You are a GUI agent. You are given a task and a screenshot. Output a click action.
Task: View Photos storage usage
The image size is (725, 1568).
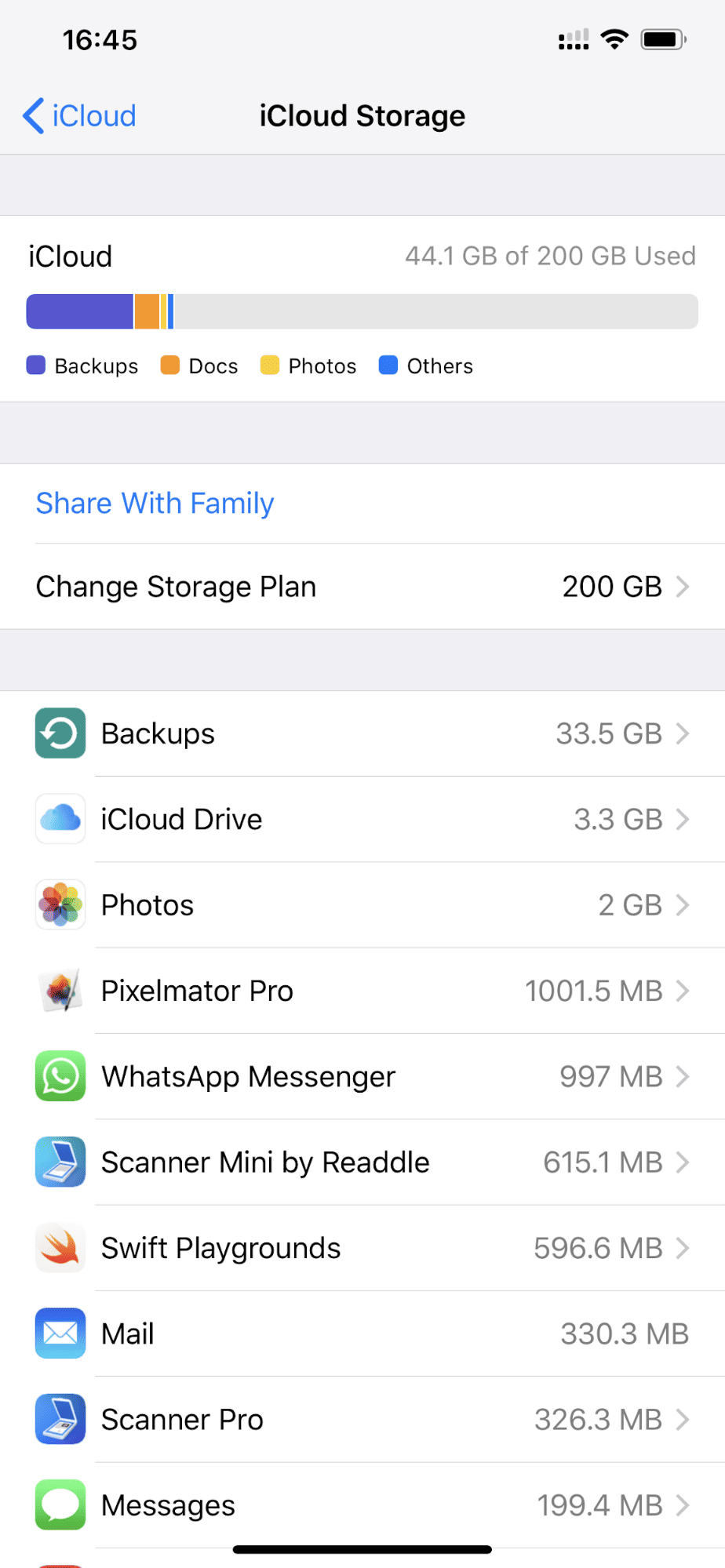362,905
